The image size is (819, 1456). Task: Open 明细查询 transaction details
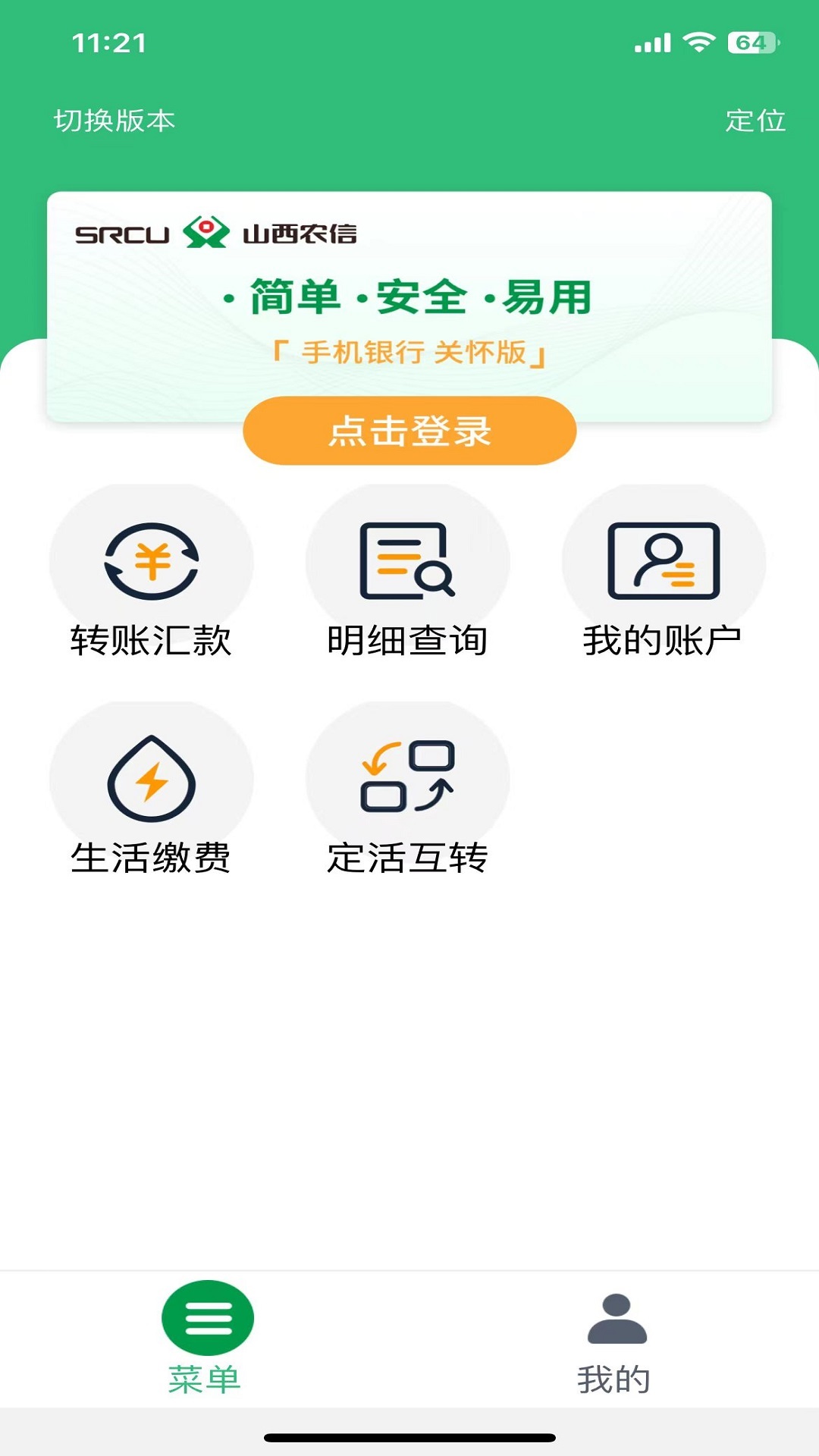click(x=407, y=576)
